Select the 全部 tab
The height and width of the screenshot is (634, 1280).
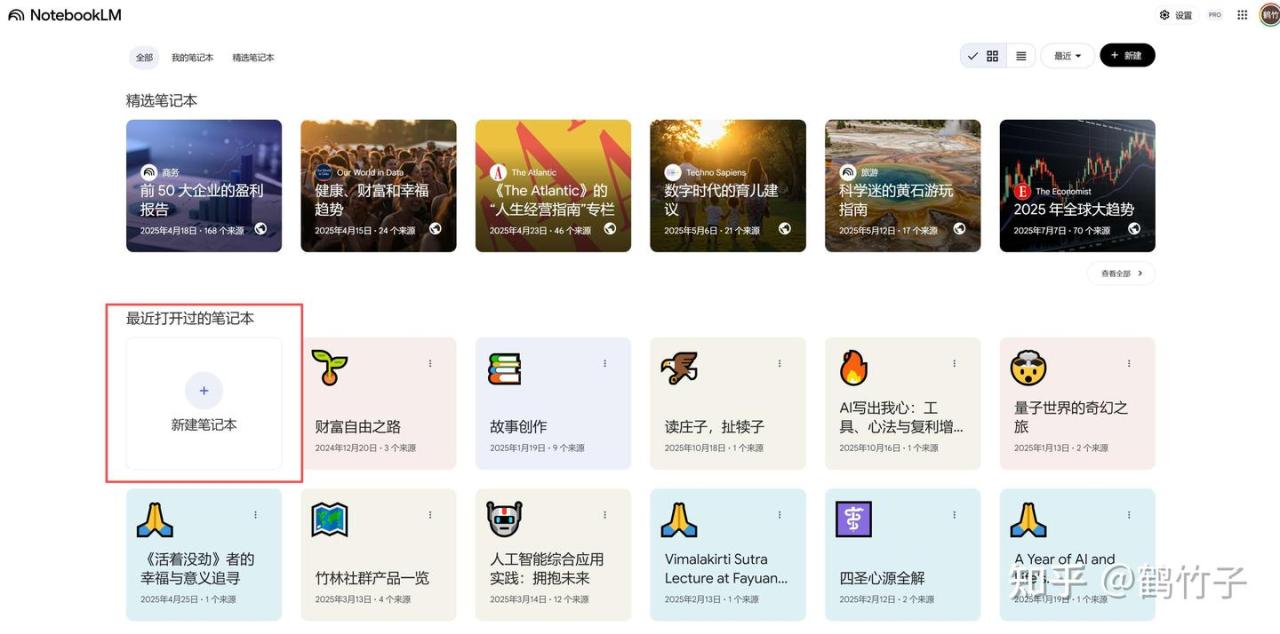[x=144, y=58]
